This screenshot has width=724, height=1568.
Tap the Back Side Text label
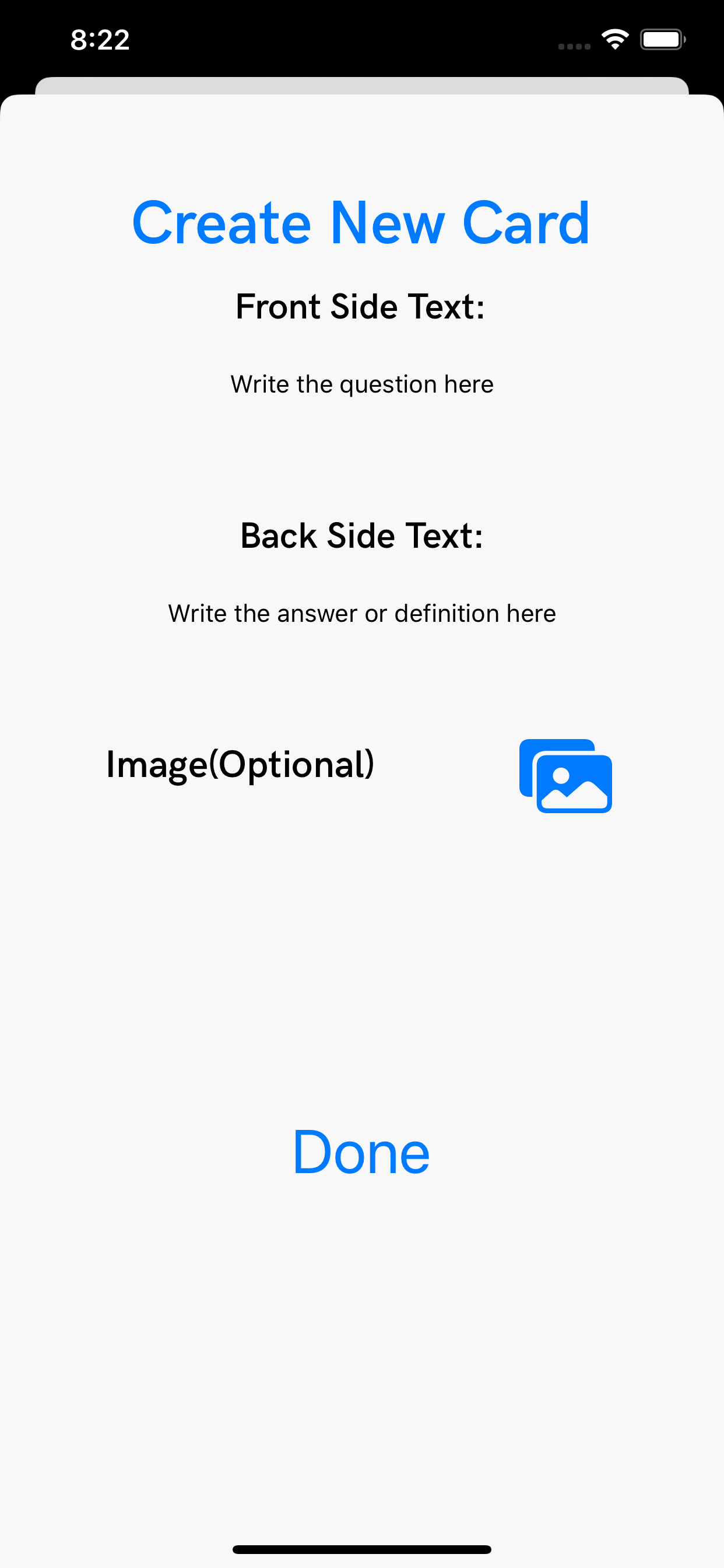point(361,535)
